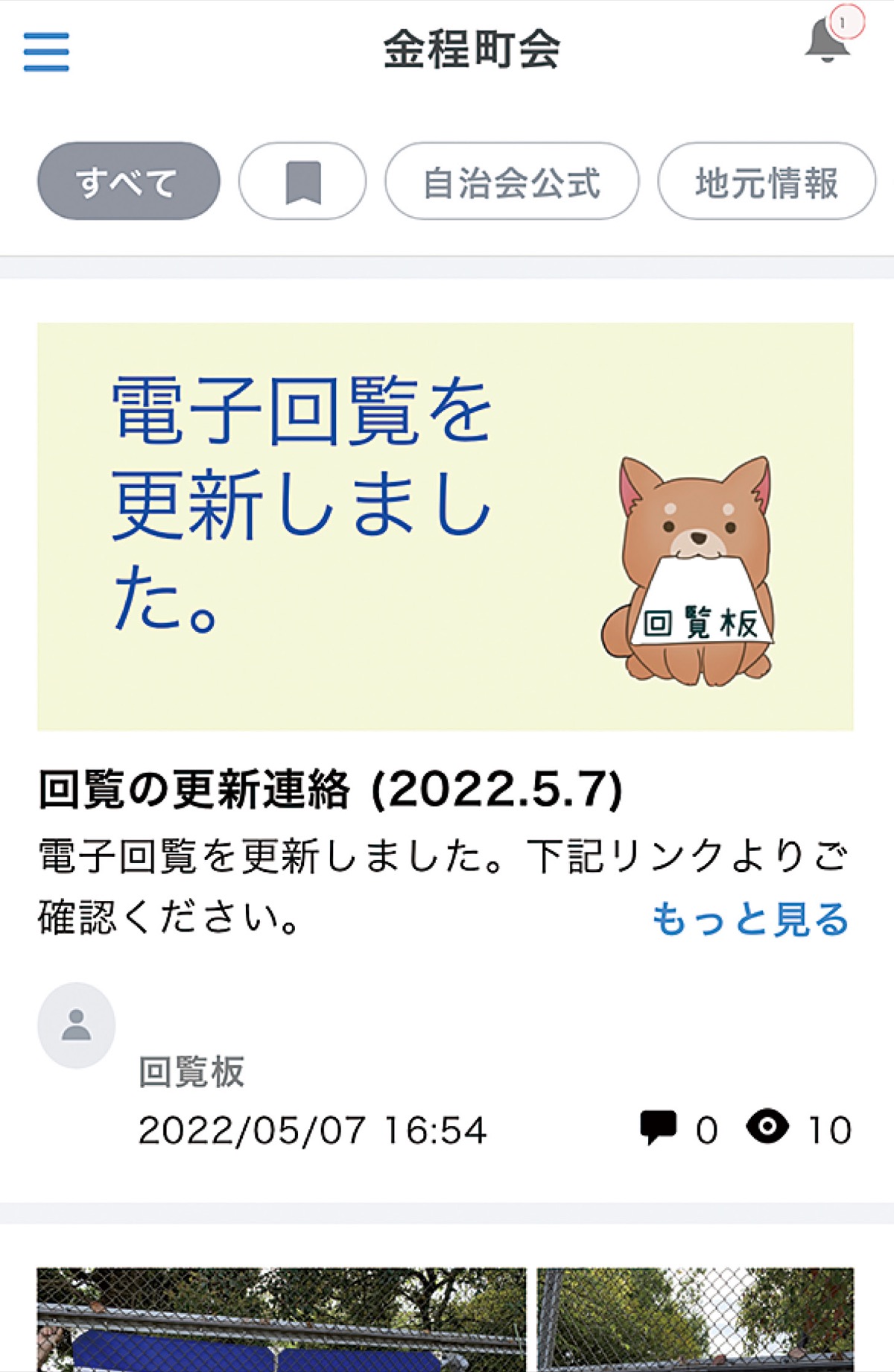The width and height of the screenshot is (894, 1372).
Task: Switch to 自治会公式 filter
Action: click(x=511, y=181)
